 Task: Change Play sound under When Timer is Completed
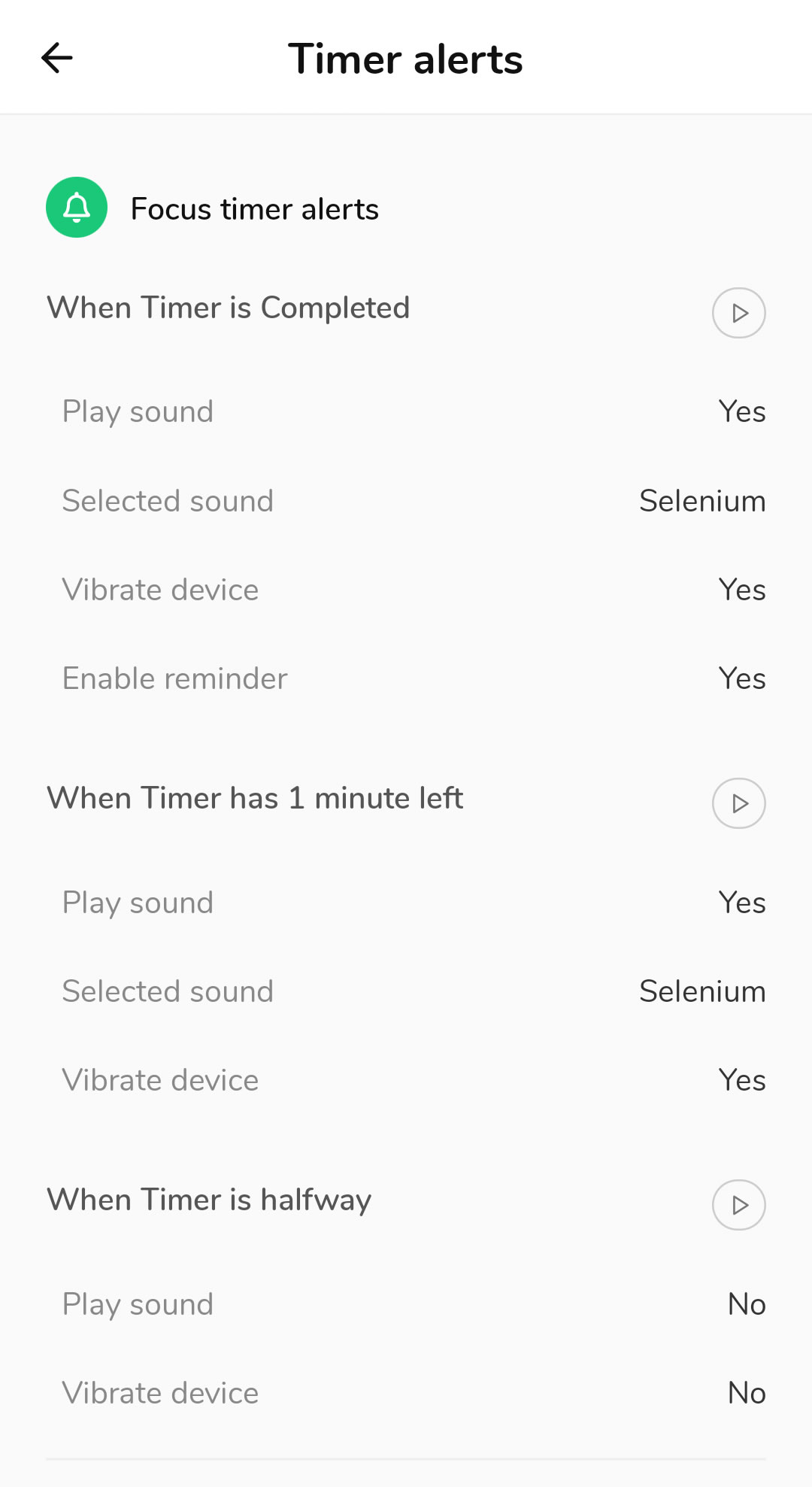coord(406,412)
